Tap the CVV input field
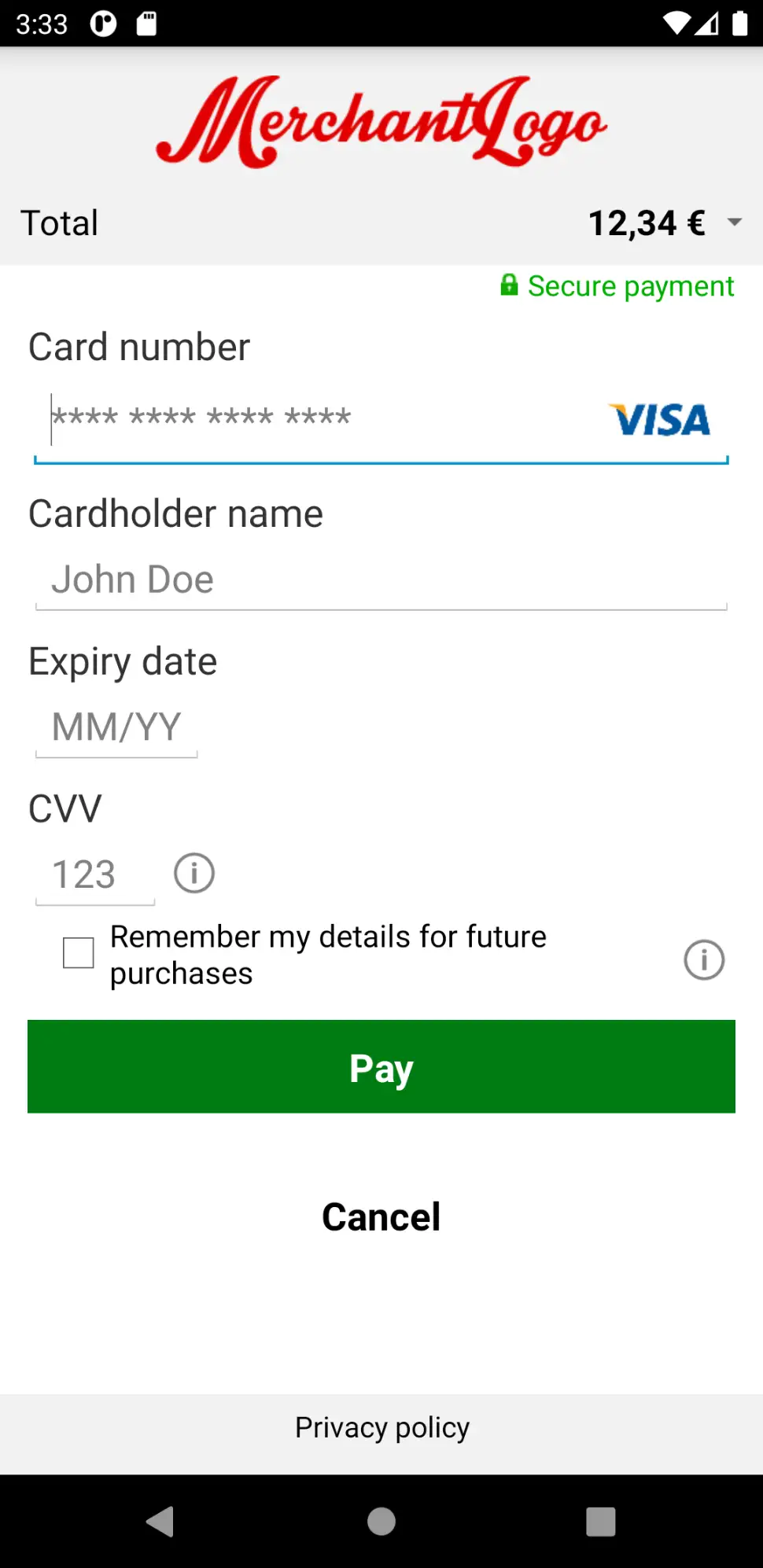 click(94, 874)
